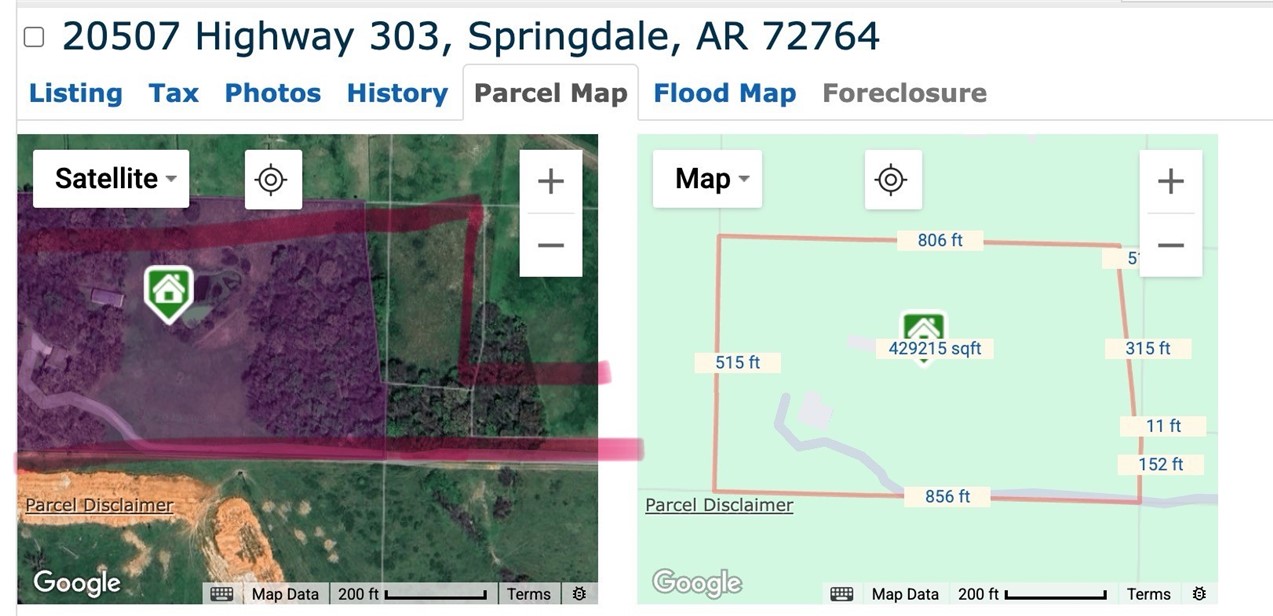Zoom out on the parcel map
The image size is (1273, 616).
(1170, 245)
